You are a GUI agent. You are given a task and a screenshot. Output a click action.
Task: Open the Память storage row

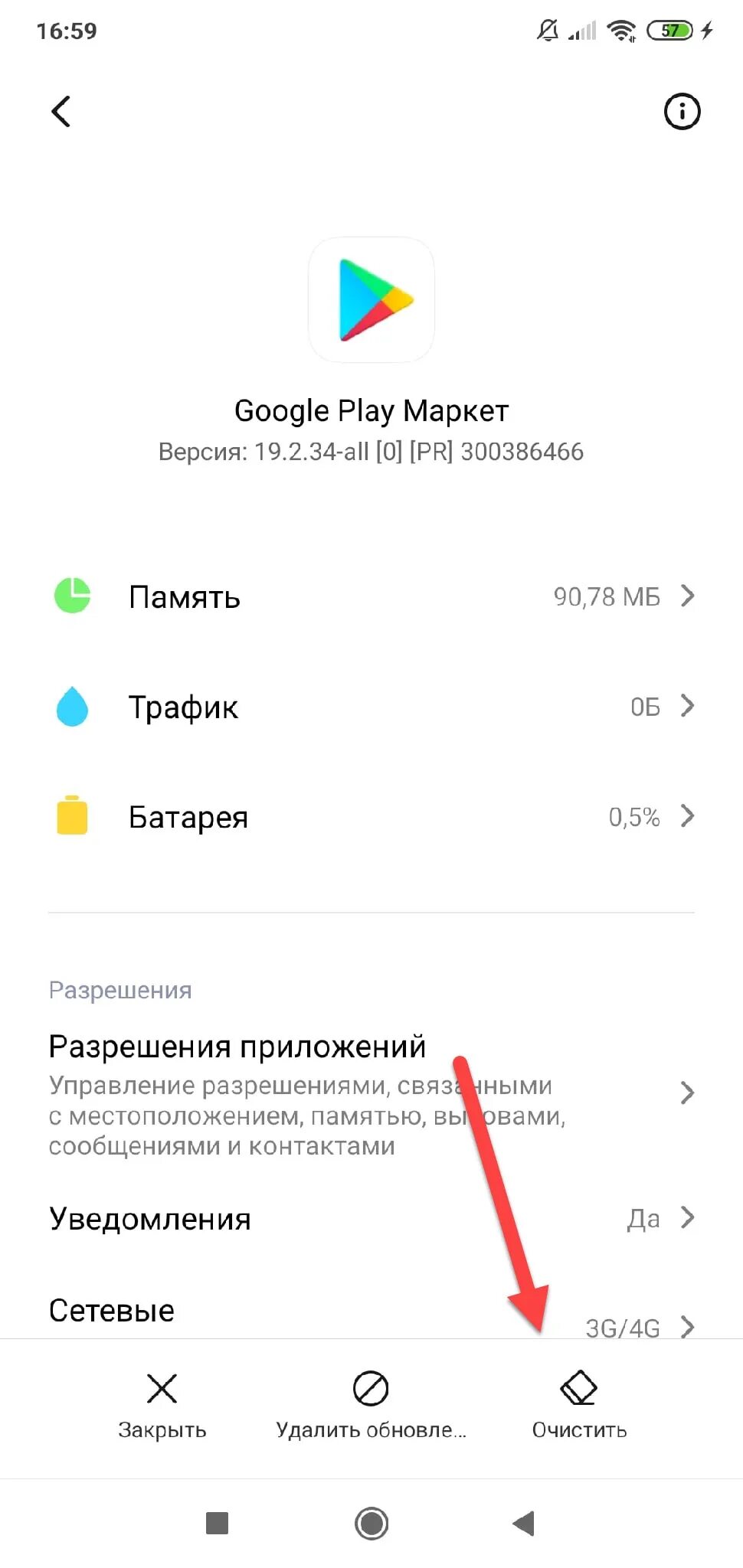tap(371, 596)
